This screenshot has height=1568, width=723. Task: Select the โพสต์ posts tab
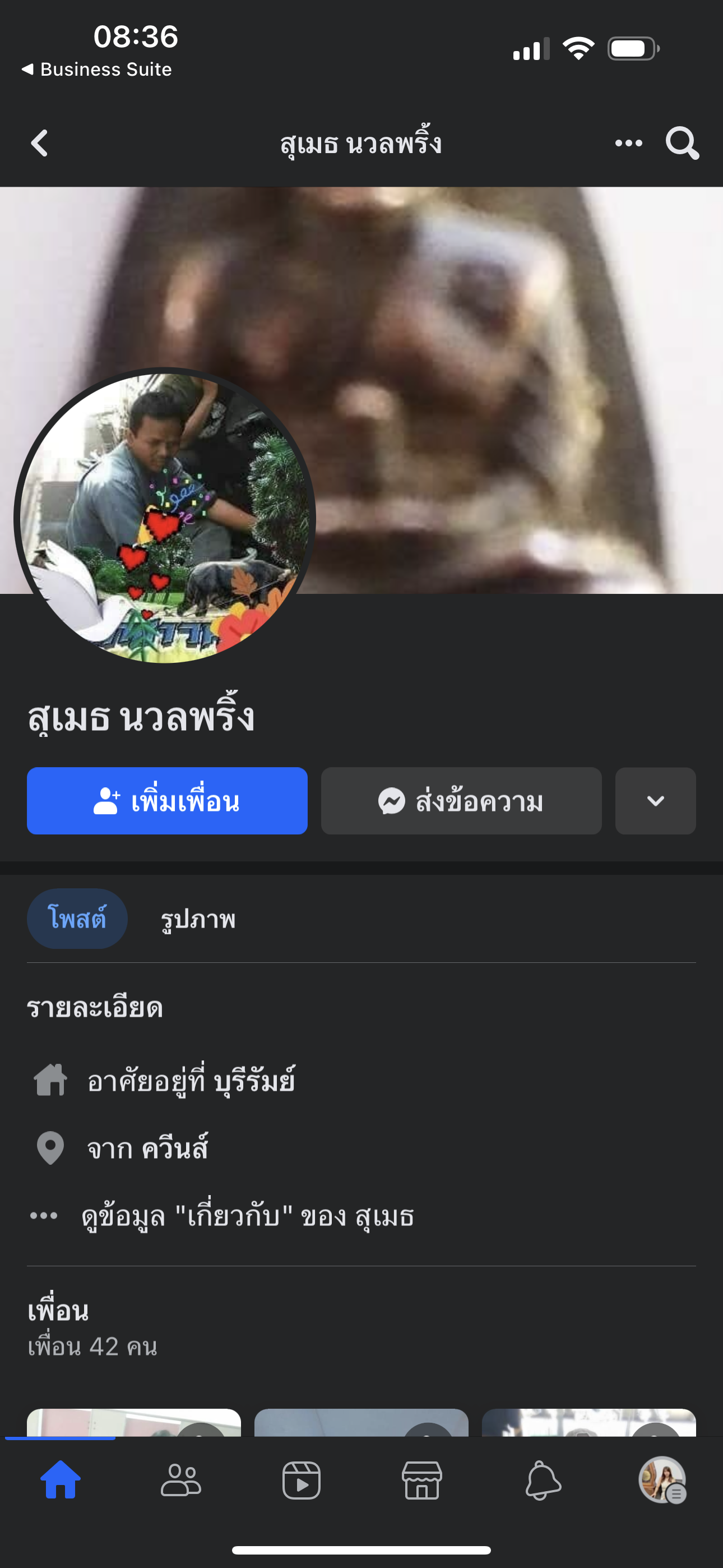pos(77,919)
